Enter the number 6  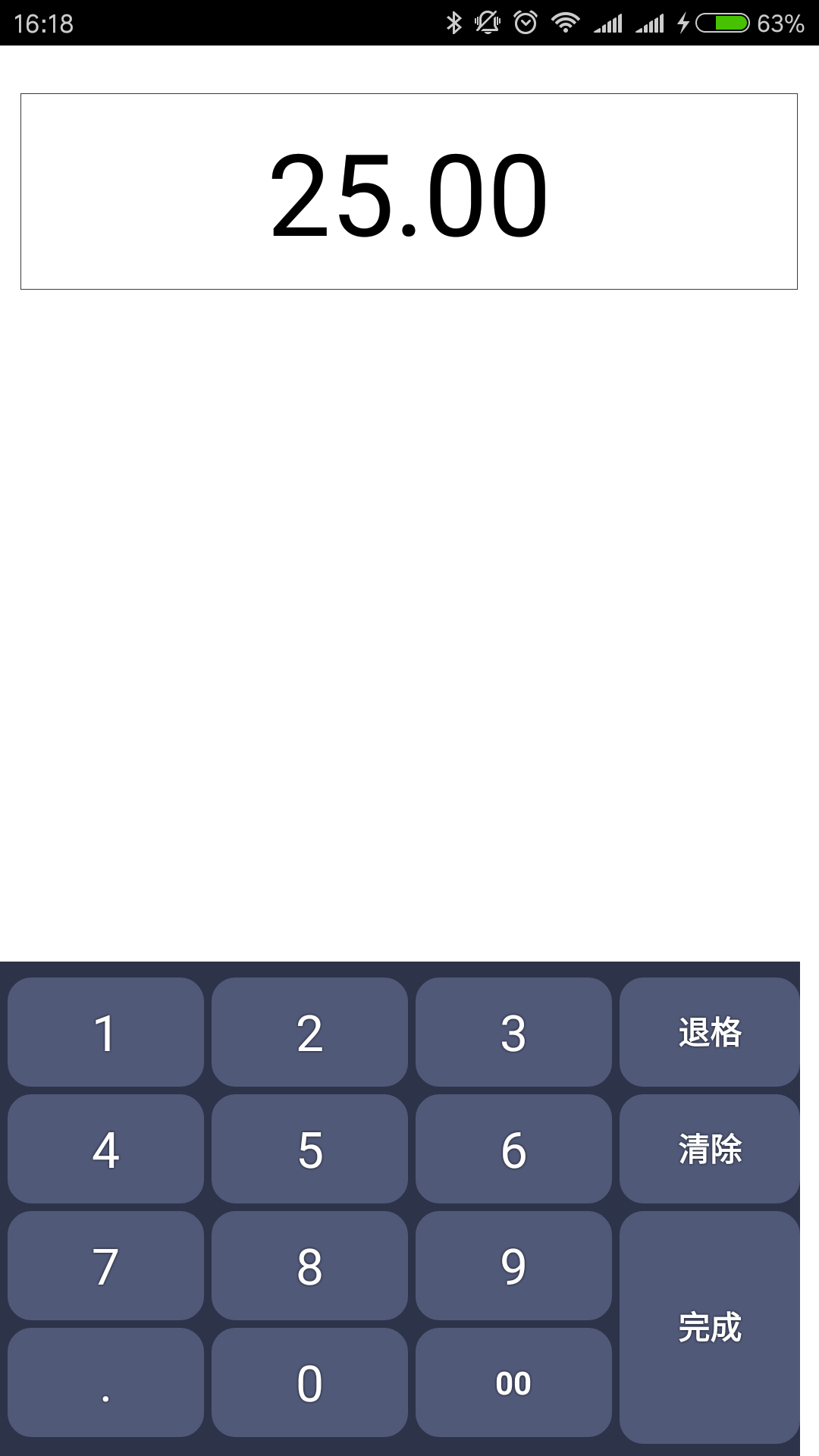tap(513, 1149)
